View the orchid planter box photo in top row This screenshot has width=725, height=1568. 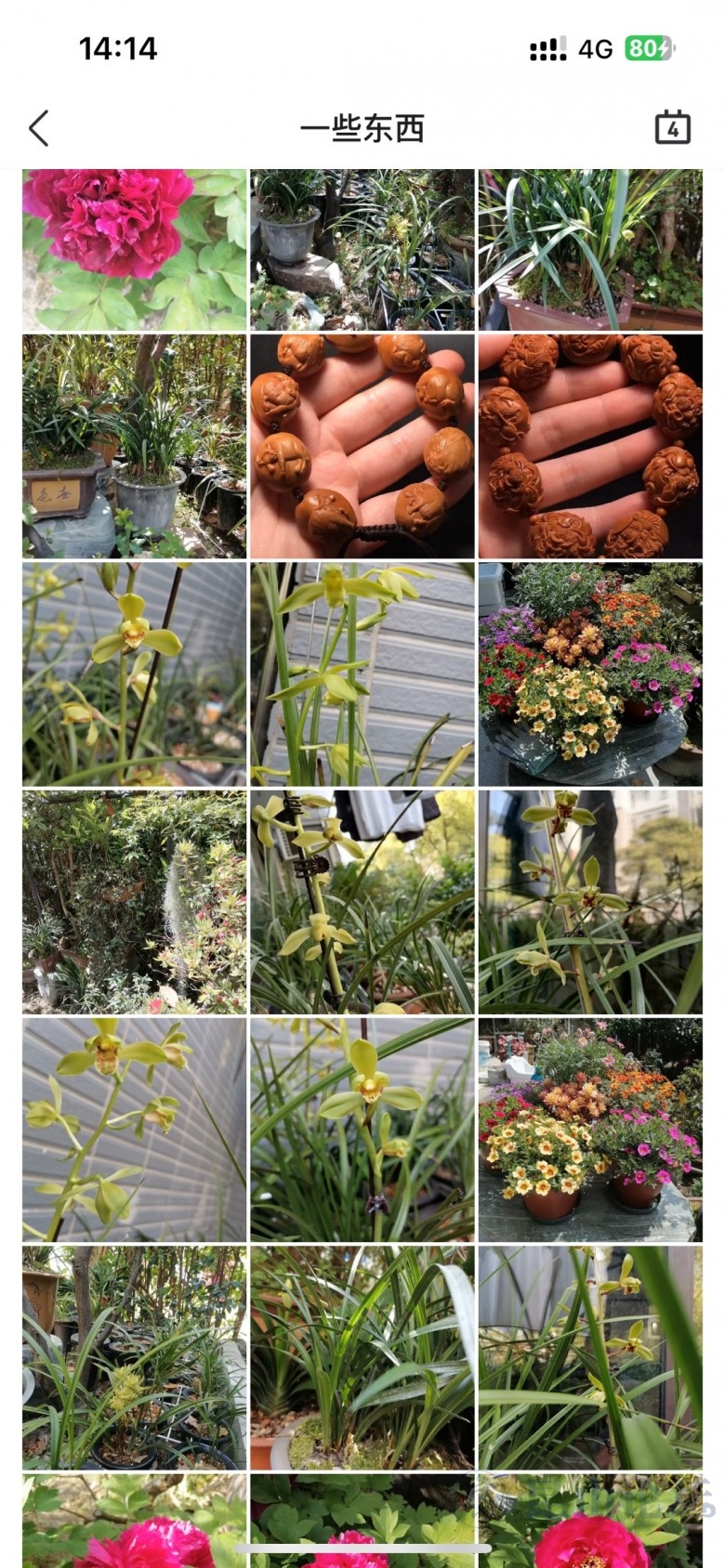click(x=590, y=249)
